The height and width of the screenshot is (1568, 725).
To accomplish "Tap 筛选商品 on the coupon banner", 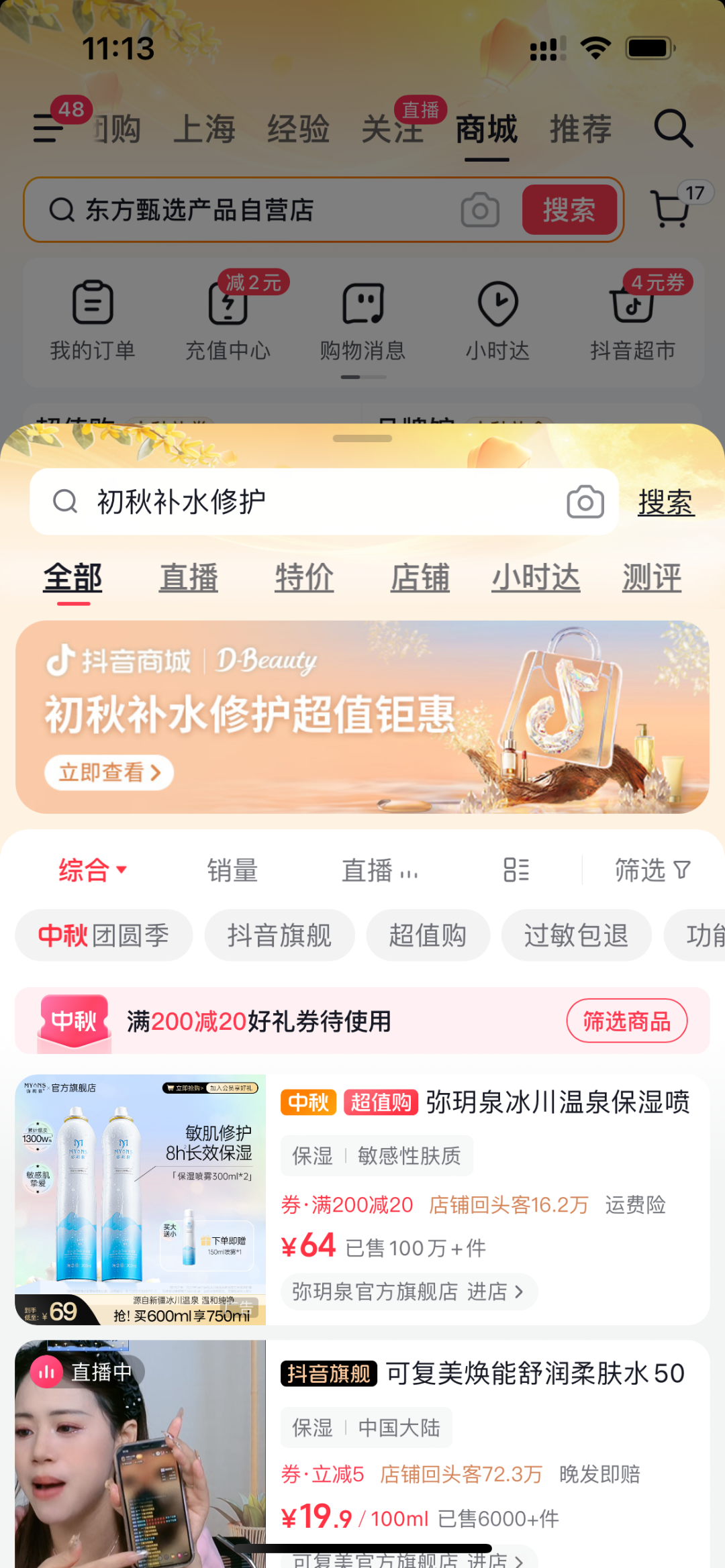I will click(x=626, y=1021).
